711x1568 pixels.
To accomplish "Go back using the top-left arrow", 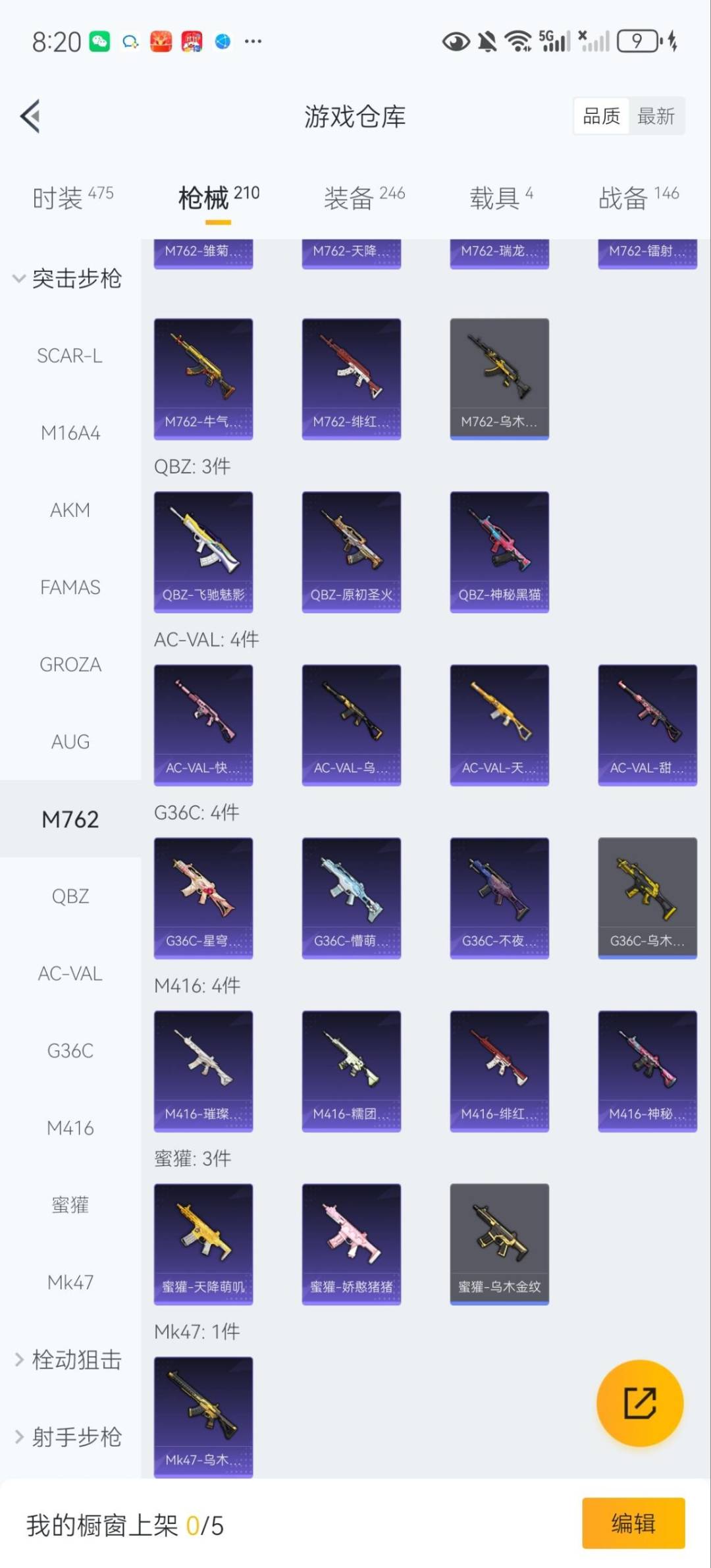I will [31, 117].
